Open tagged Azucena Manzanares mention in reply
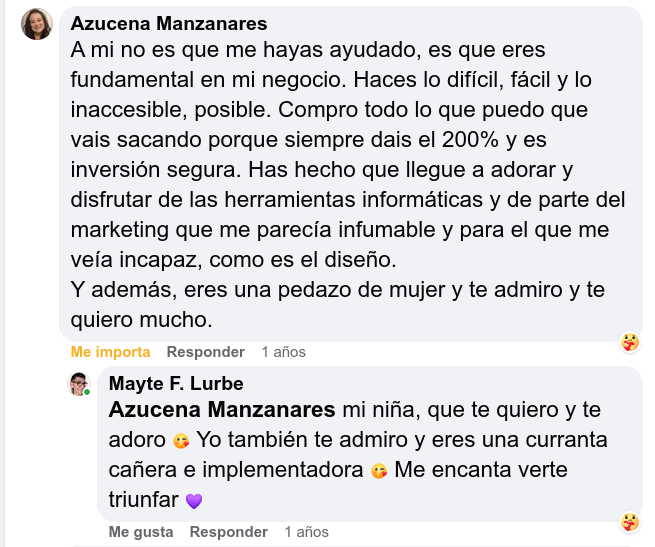The height and width of the screenshot is (547, 655). click(221, 410)
